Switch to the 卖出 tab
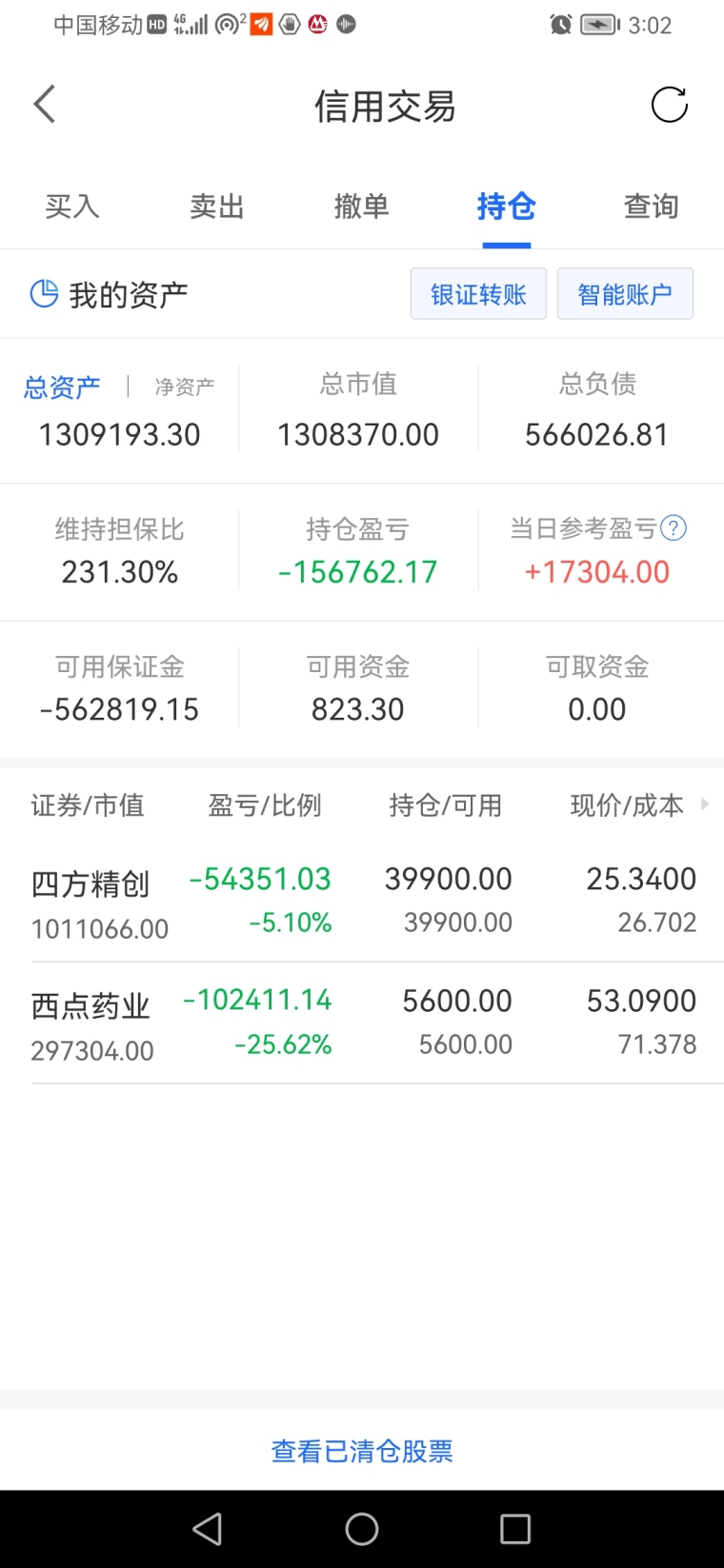 (x=217, y=207)
